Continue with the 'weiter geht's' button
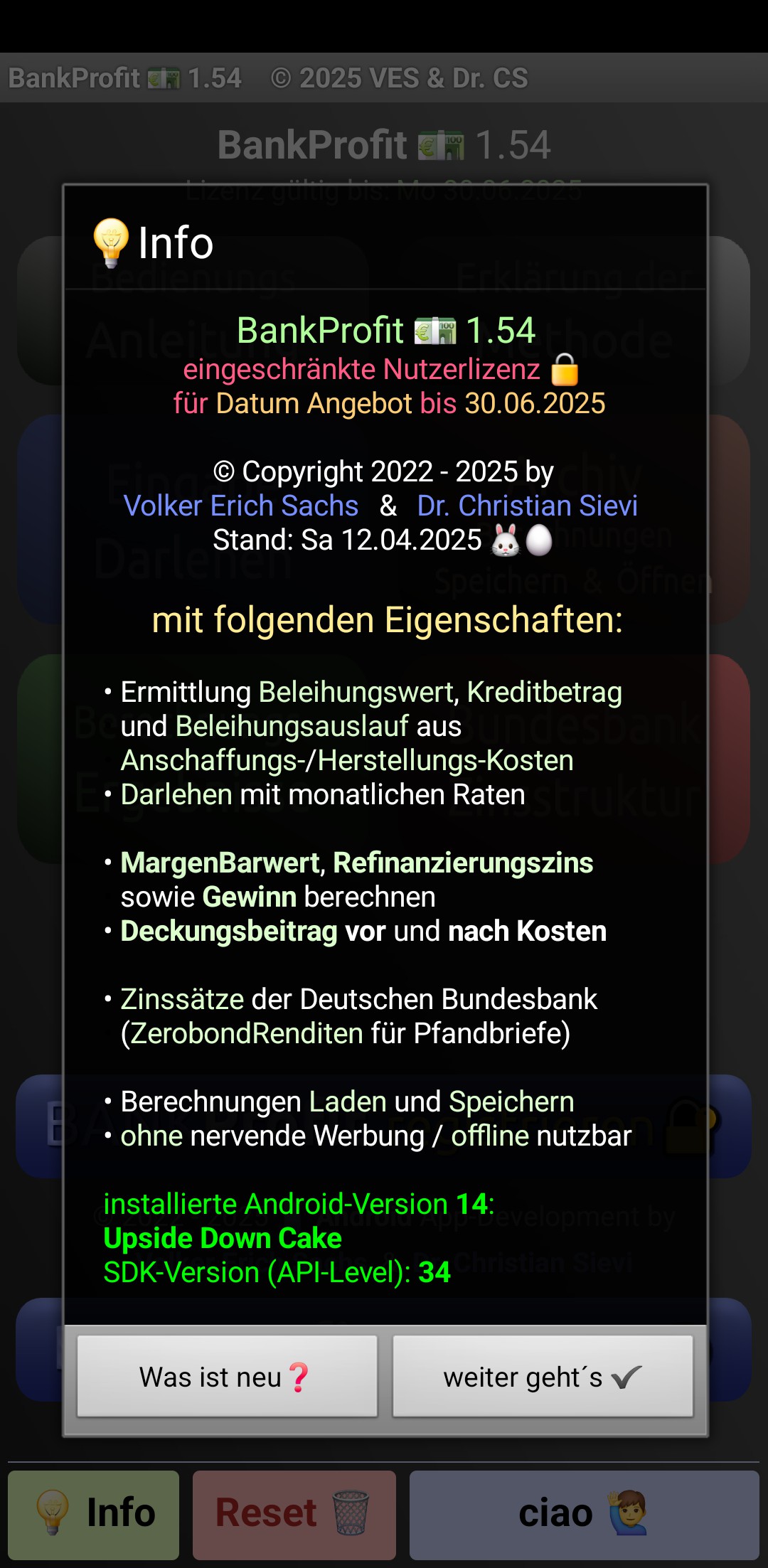Image resolution: width=768 pixels, height=1568 pixels. pos(543,1377)
